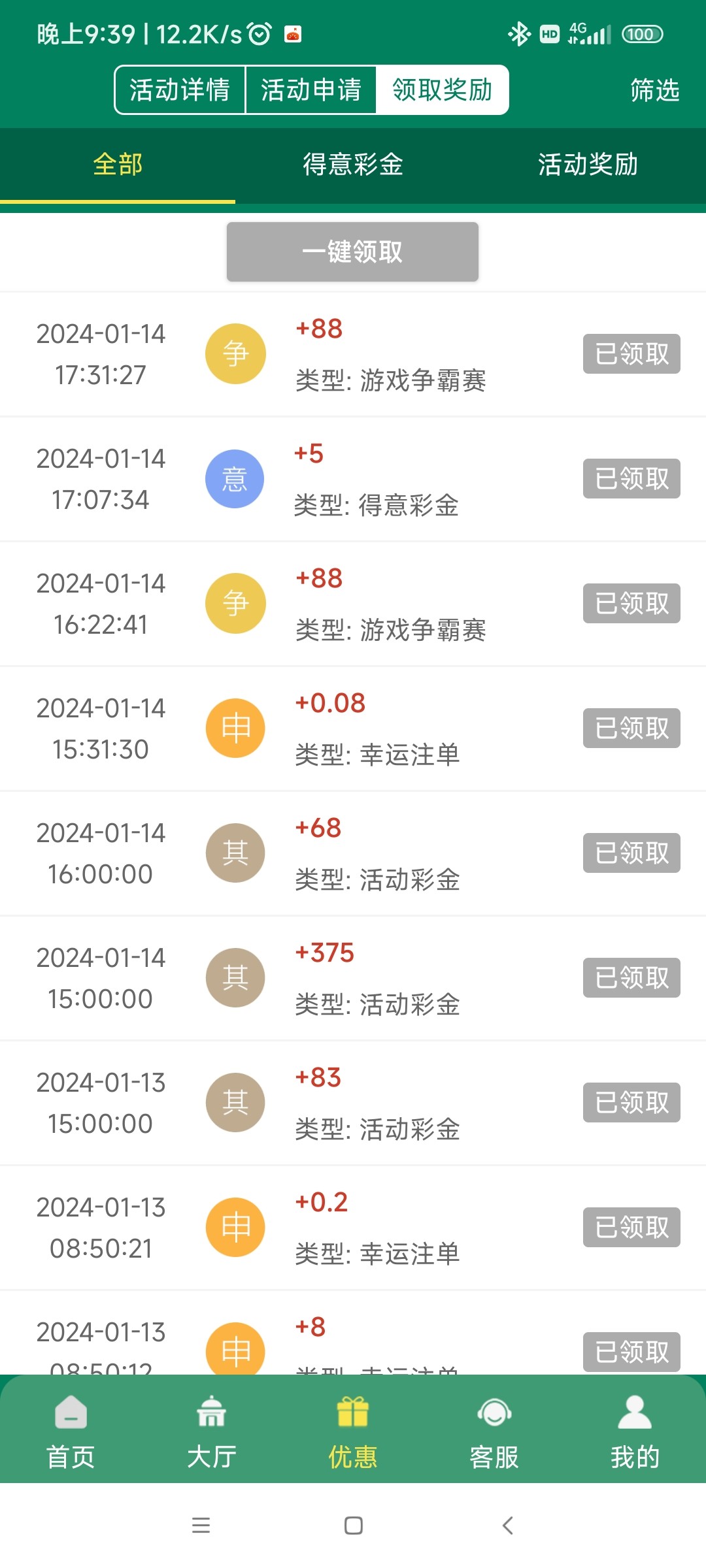Screen dimensions: 706x1568
Task: Tap 已领取 on the 17:31:27 游戏争霸赛 reward
Action: [x=631, y=354]
